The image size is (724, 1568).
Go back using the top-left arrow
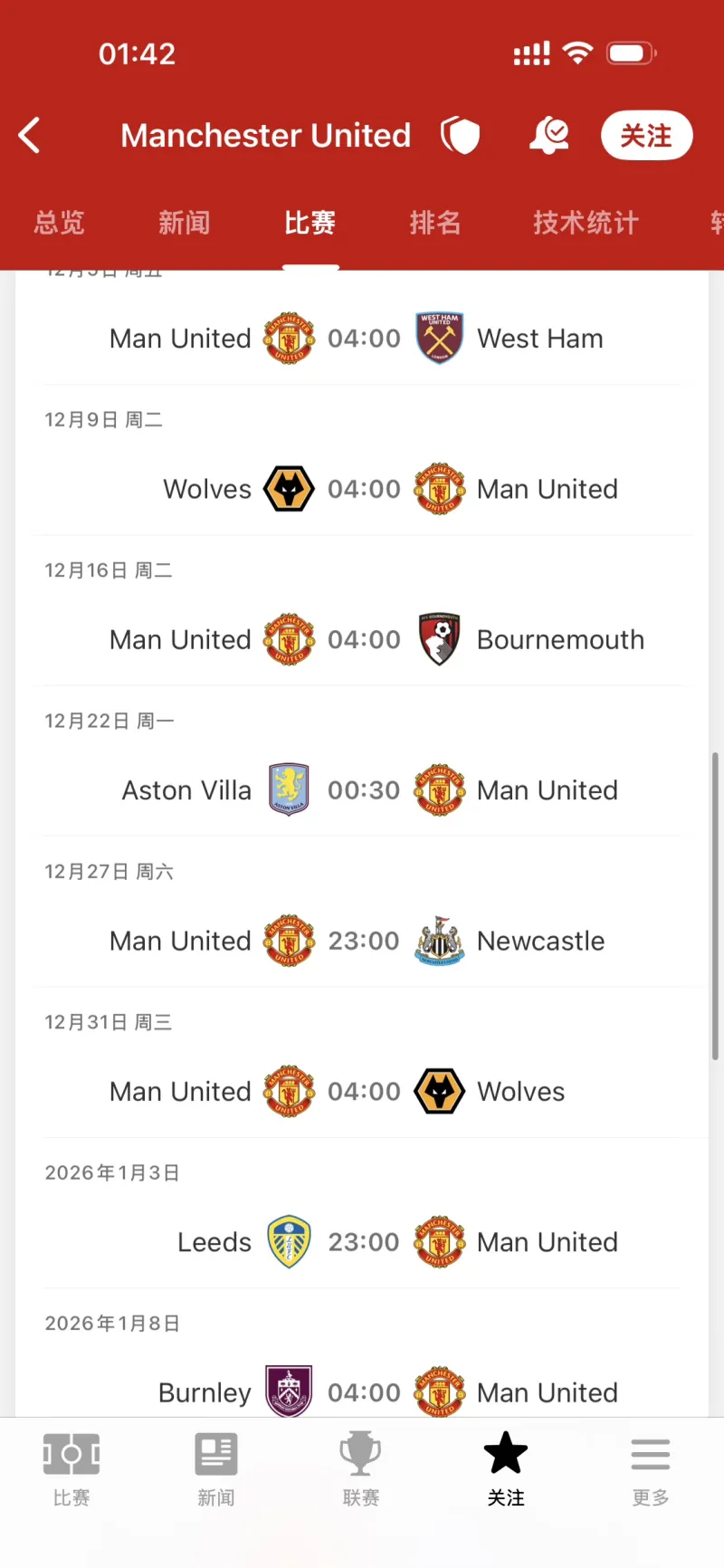pos(30,136)
